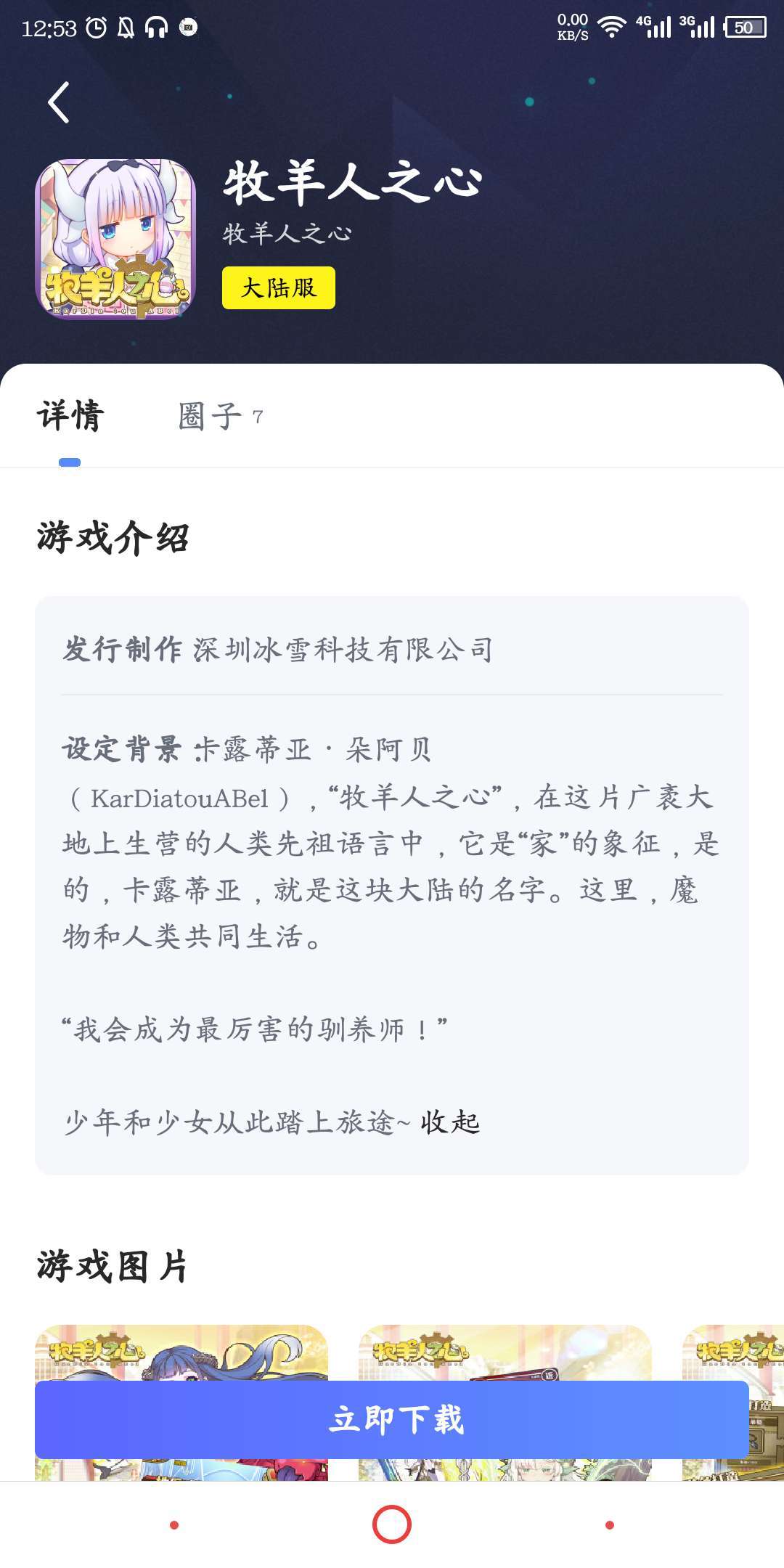Go back using the top-left arrow

59,102
